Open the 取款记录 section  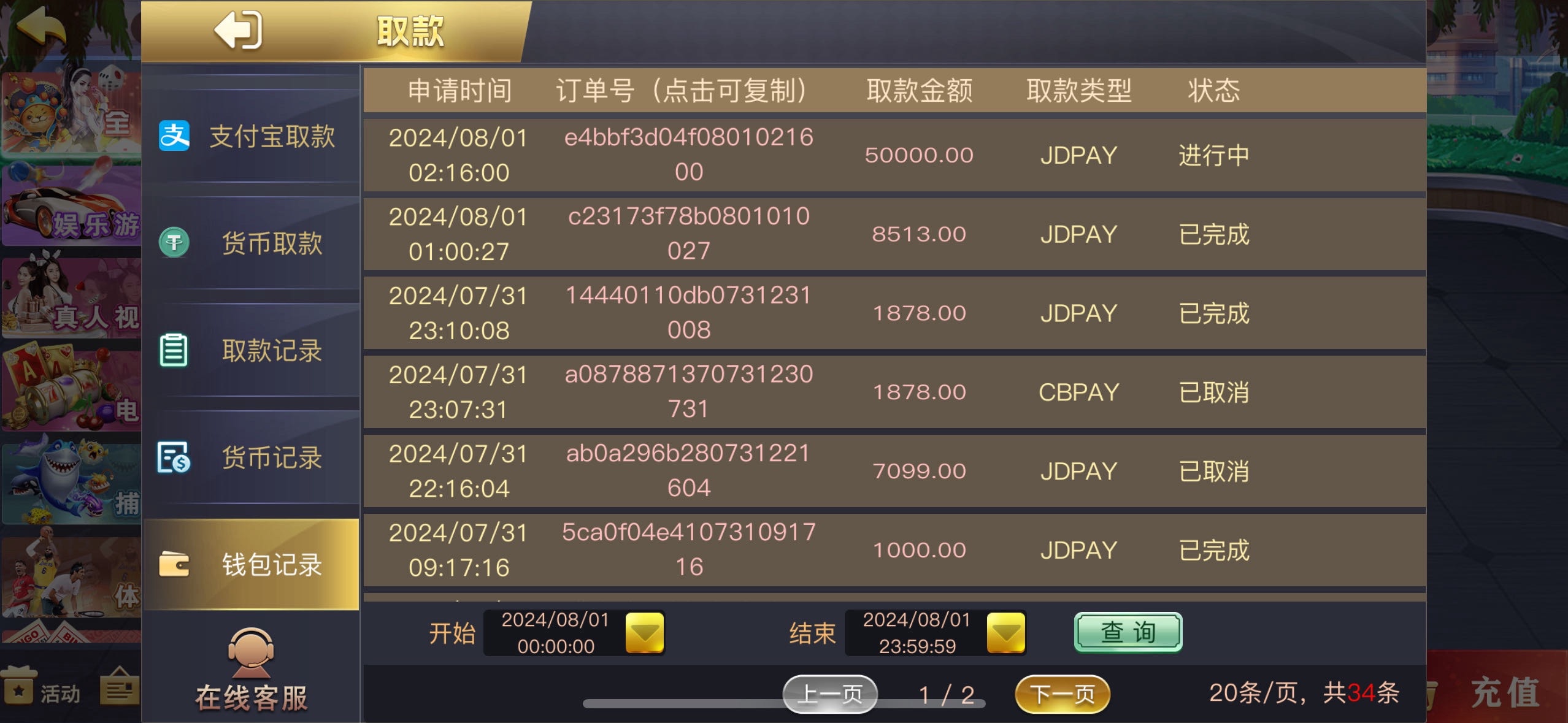(250, 350)
